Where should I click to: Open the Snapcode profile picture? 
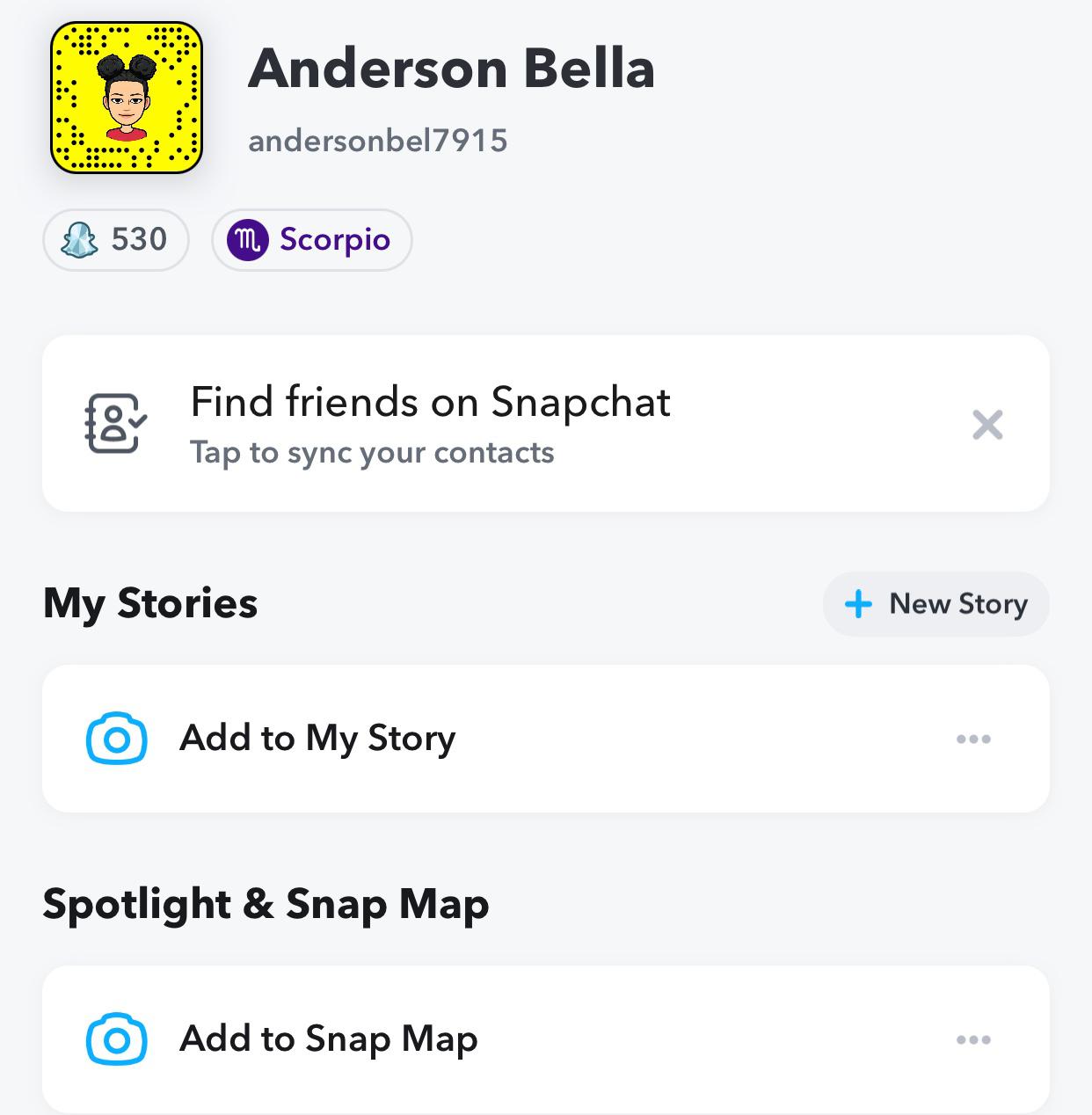127,98
